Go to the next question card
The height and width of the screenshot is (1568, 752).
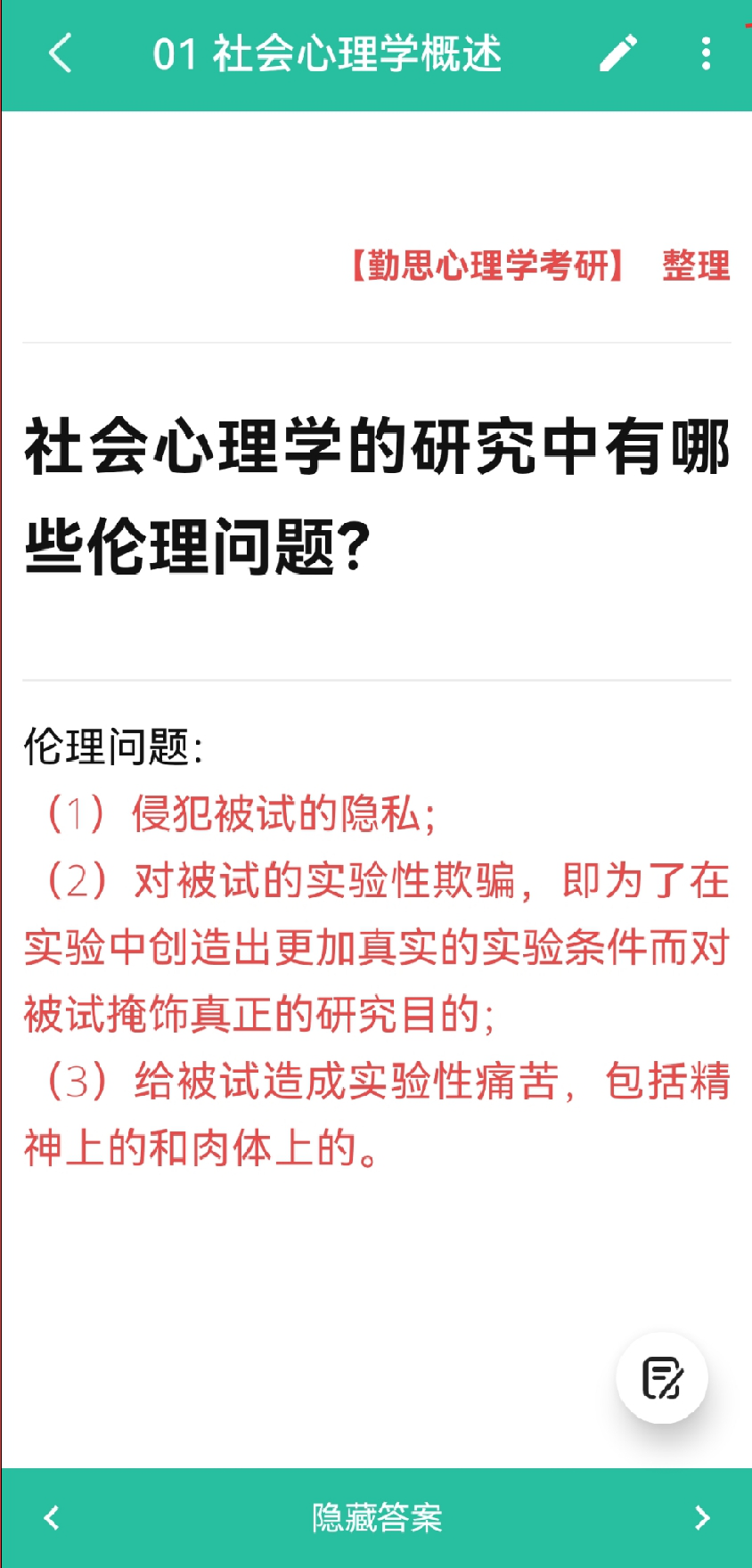point(702,1517)
